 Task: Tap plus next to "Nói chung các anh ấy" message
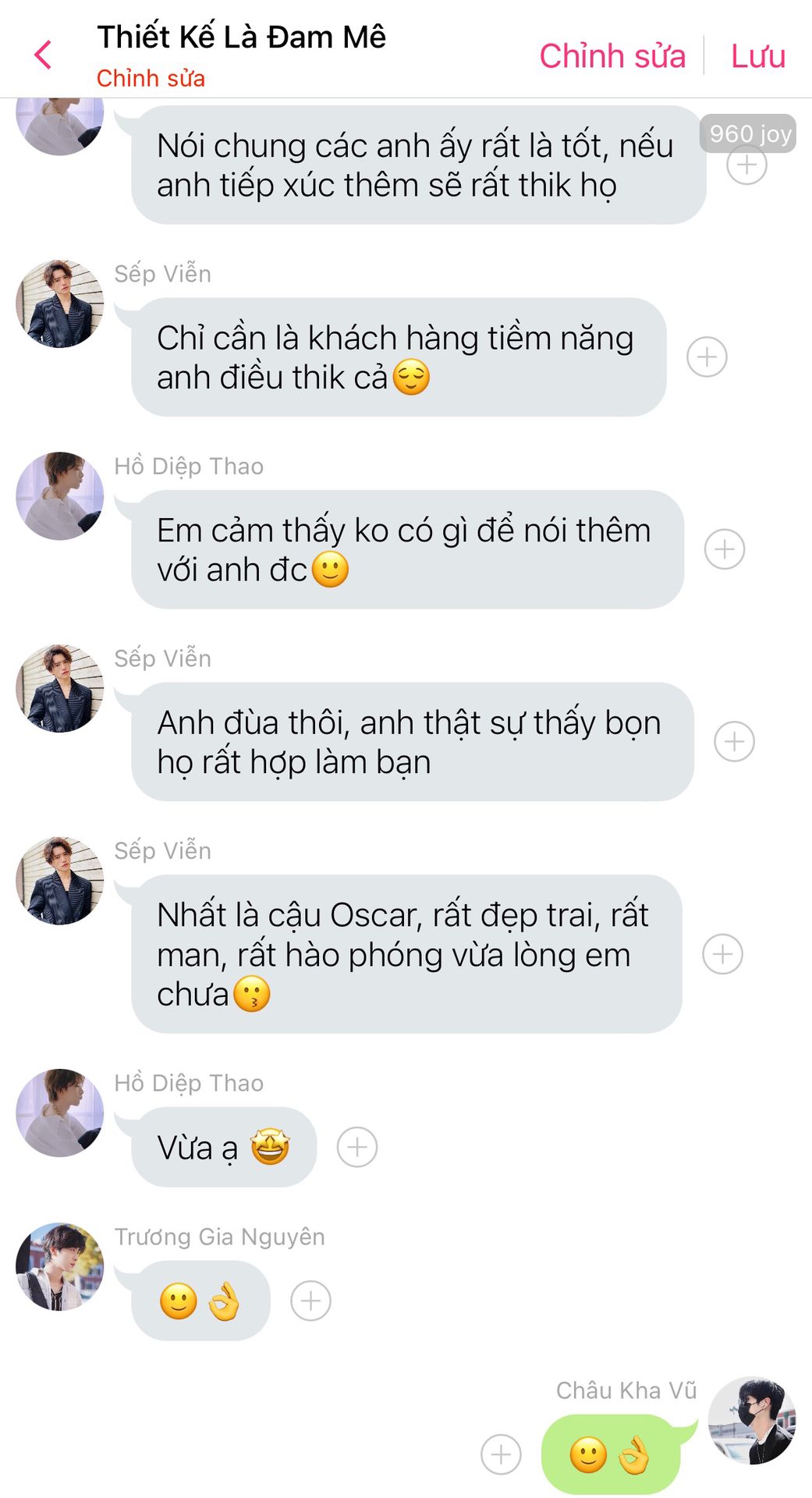(x=746, y=165)
